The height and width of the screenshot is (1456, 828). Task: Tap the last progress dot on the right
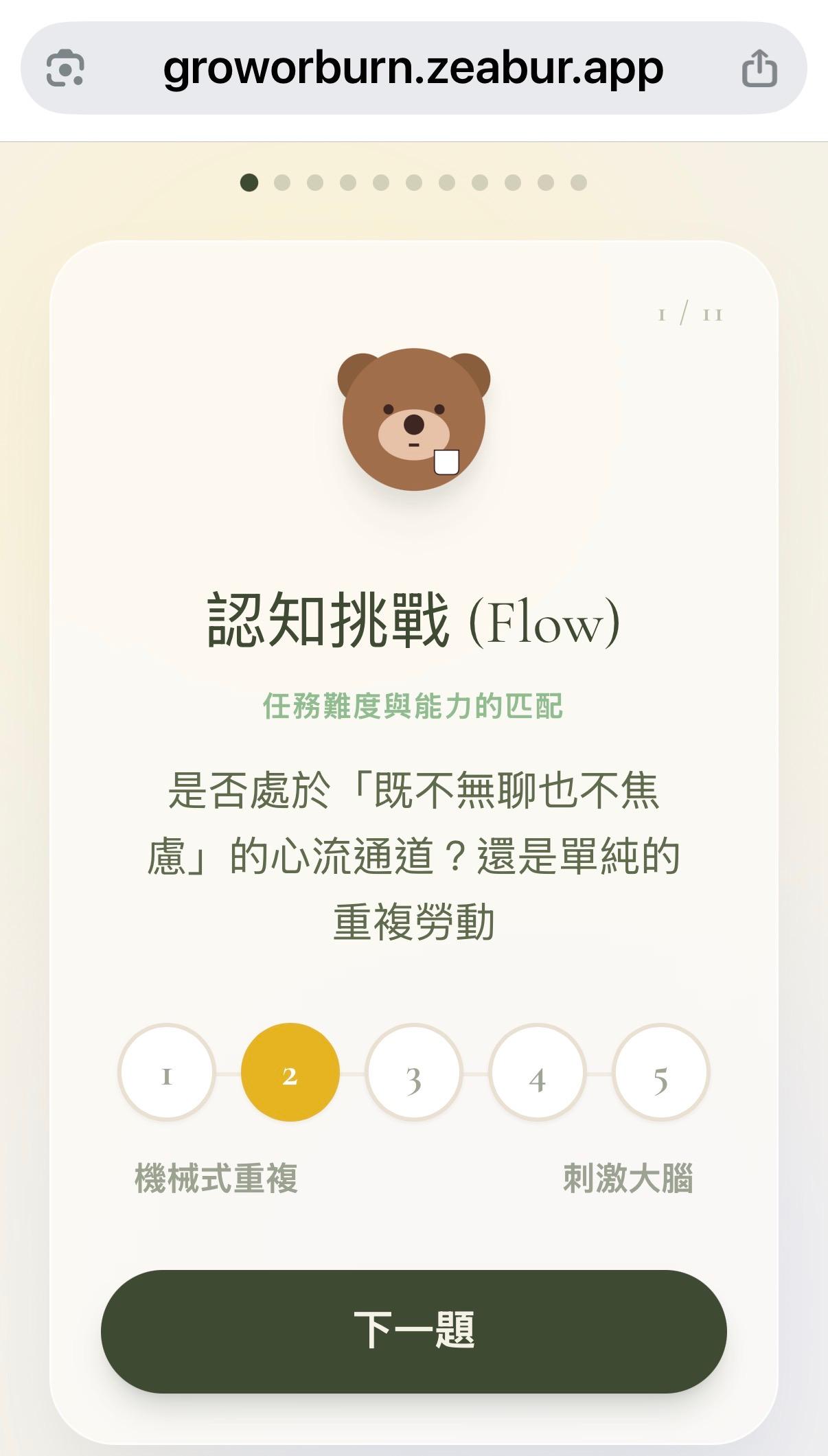point(579,183)
